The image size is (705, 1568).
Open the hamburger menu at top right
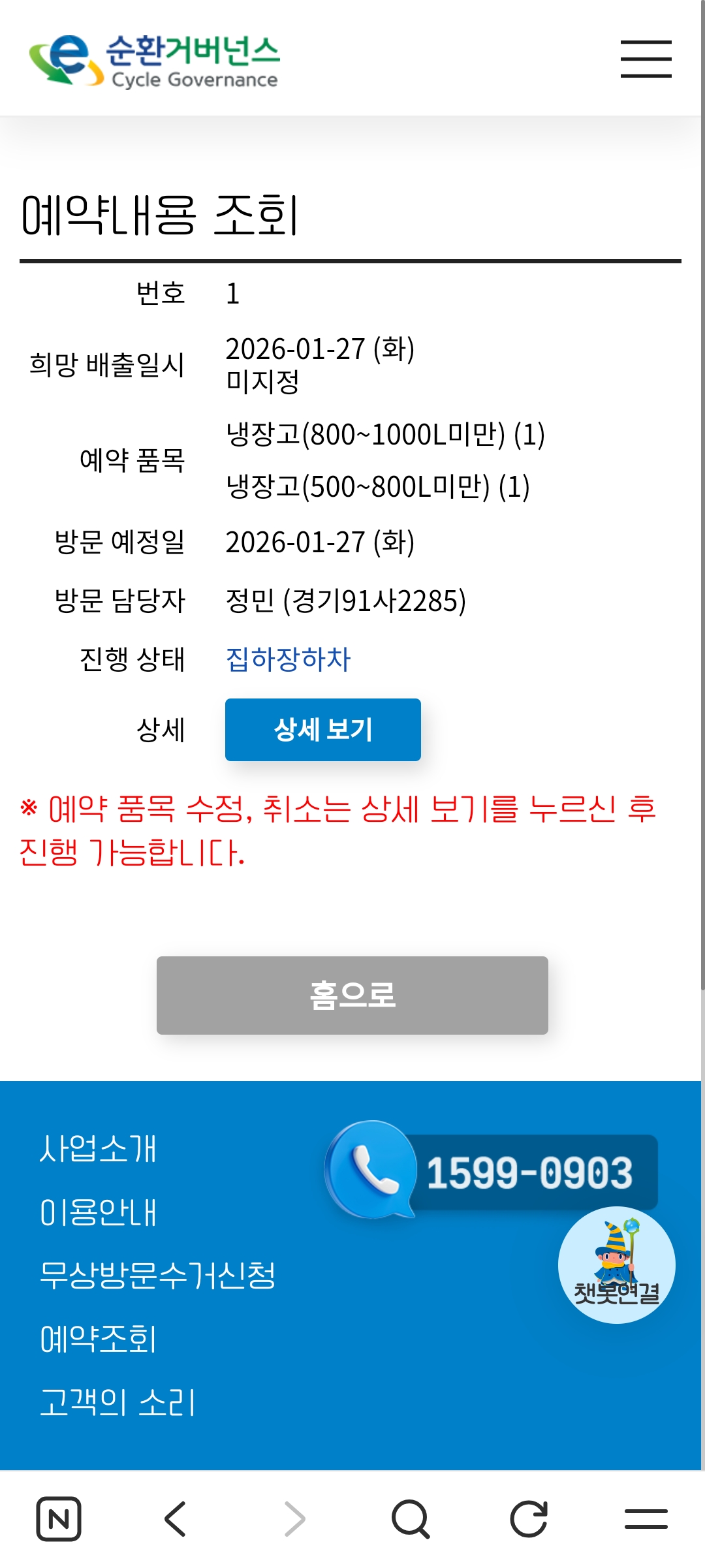pos(646,59)
